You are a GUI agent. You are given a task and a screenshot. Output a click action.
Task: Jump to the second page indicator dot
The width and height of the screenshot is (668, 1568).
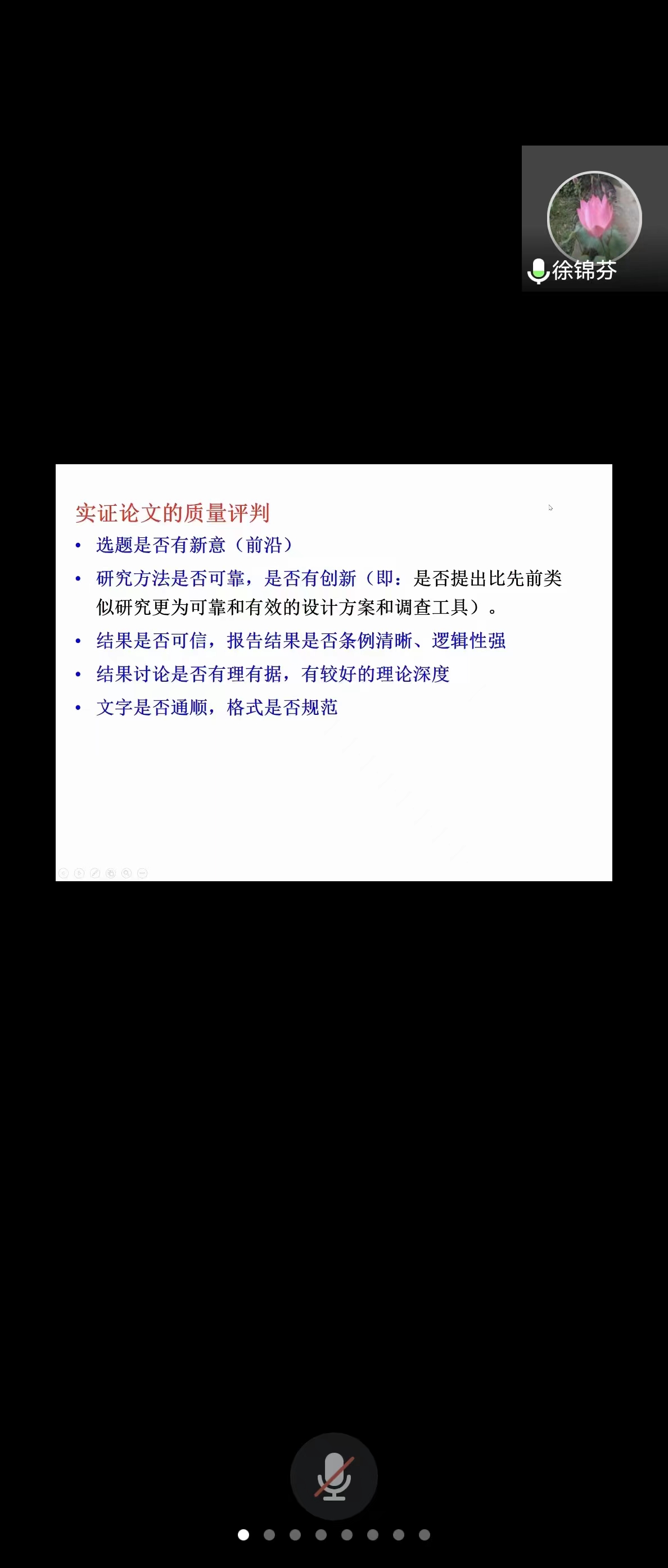click(269, 1534)
